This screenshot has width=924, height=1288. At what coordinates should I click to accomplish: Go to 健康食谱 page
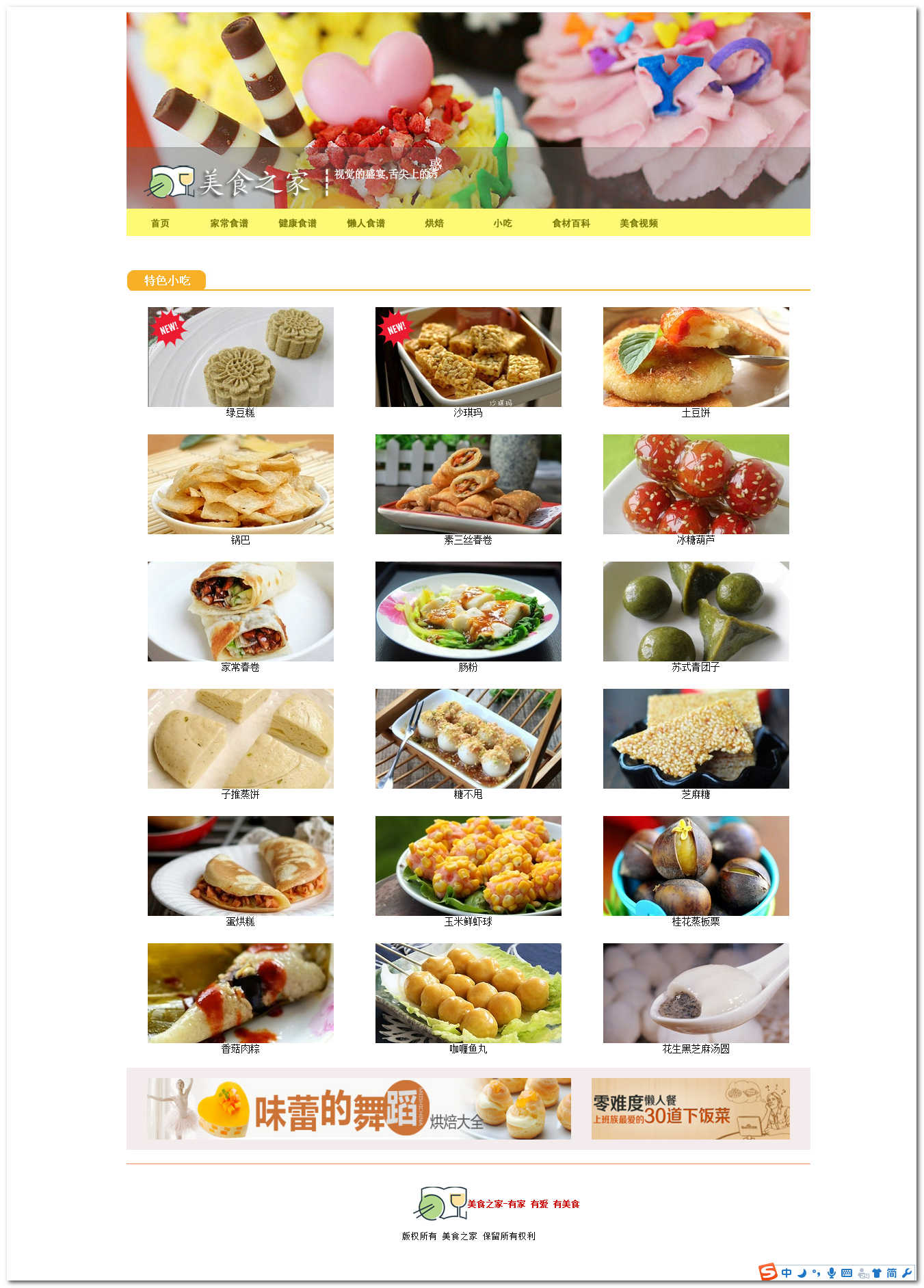pos(298,223)
